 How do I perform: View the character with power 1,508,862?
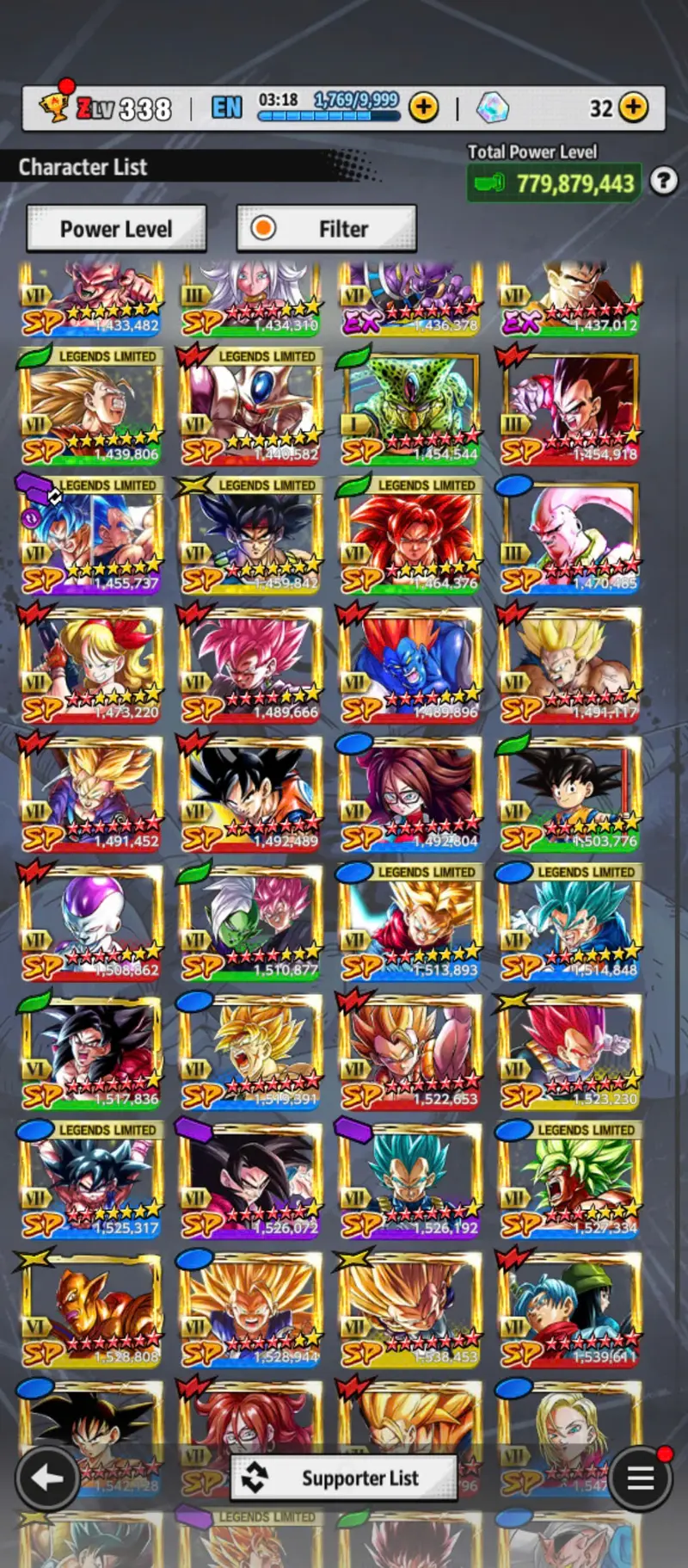pyautogui.click(x=90, y=923)
